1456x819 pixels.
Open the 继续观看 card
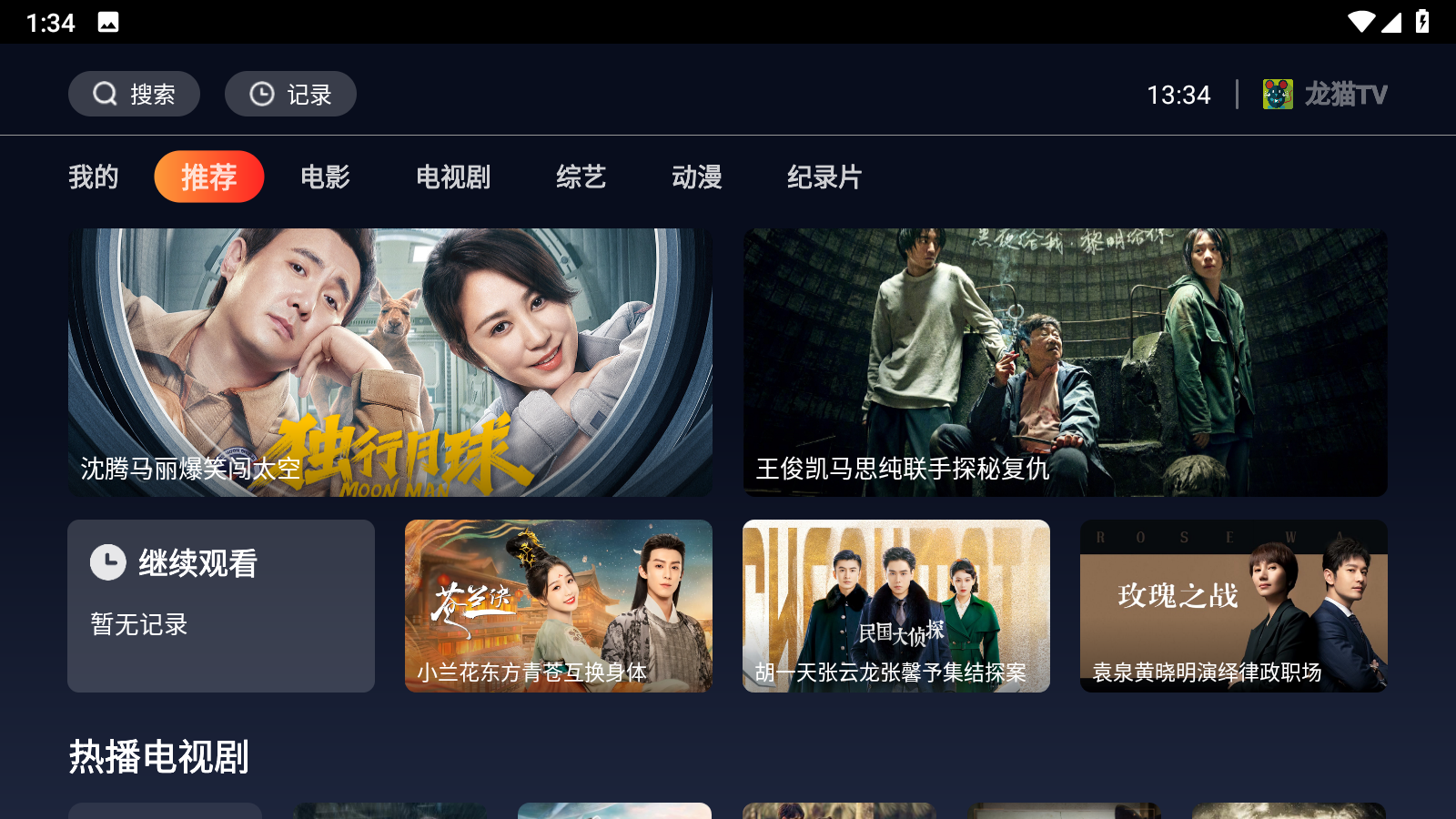point(221,606)
